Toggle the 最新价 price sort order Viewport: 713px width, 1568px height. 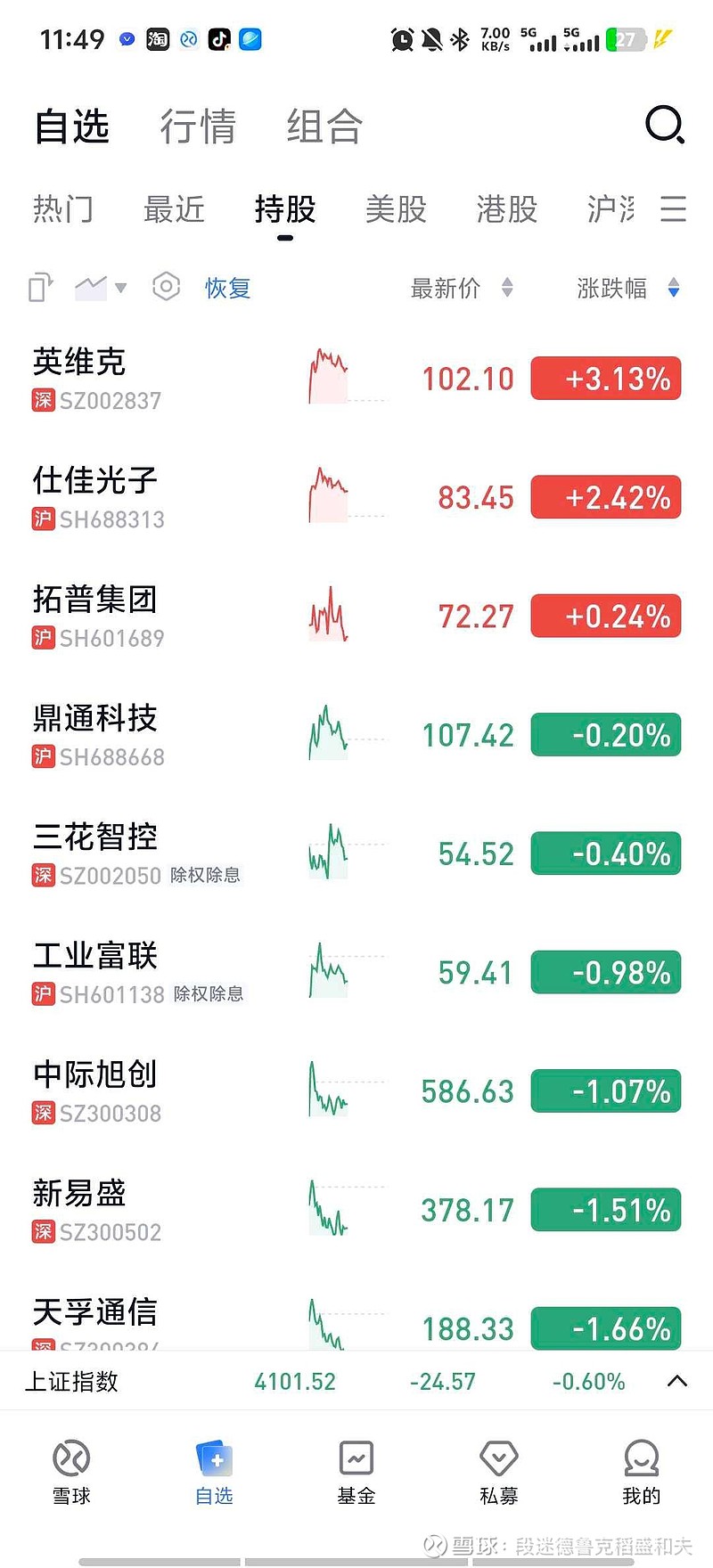tap(507, 287)
